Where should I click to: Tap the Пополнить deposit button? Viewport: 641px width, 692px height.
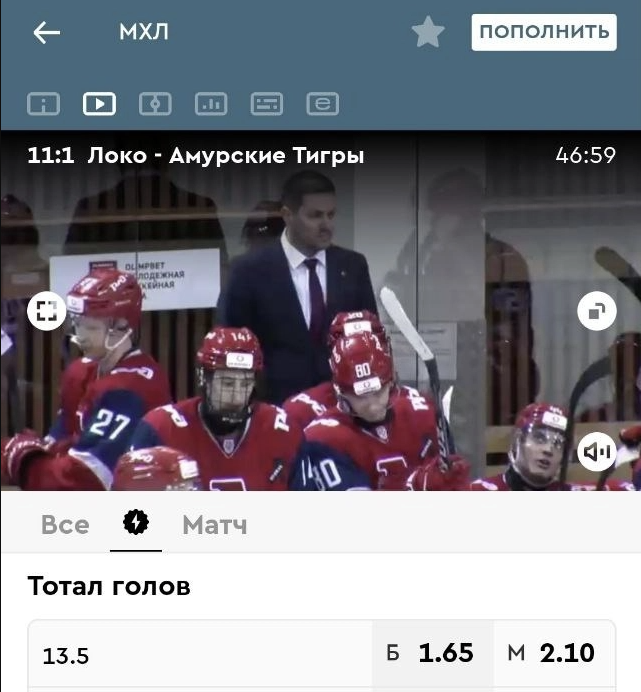(543, 32)
